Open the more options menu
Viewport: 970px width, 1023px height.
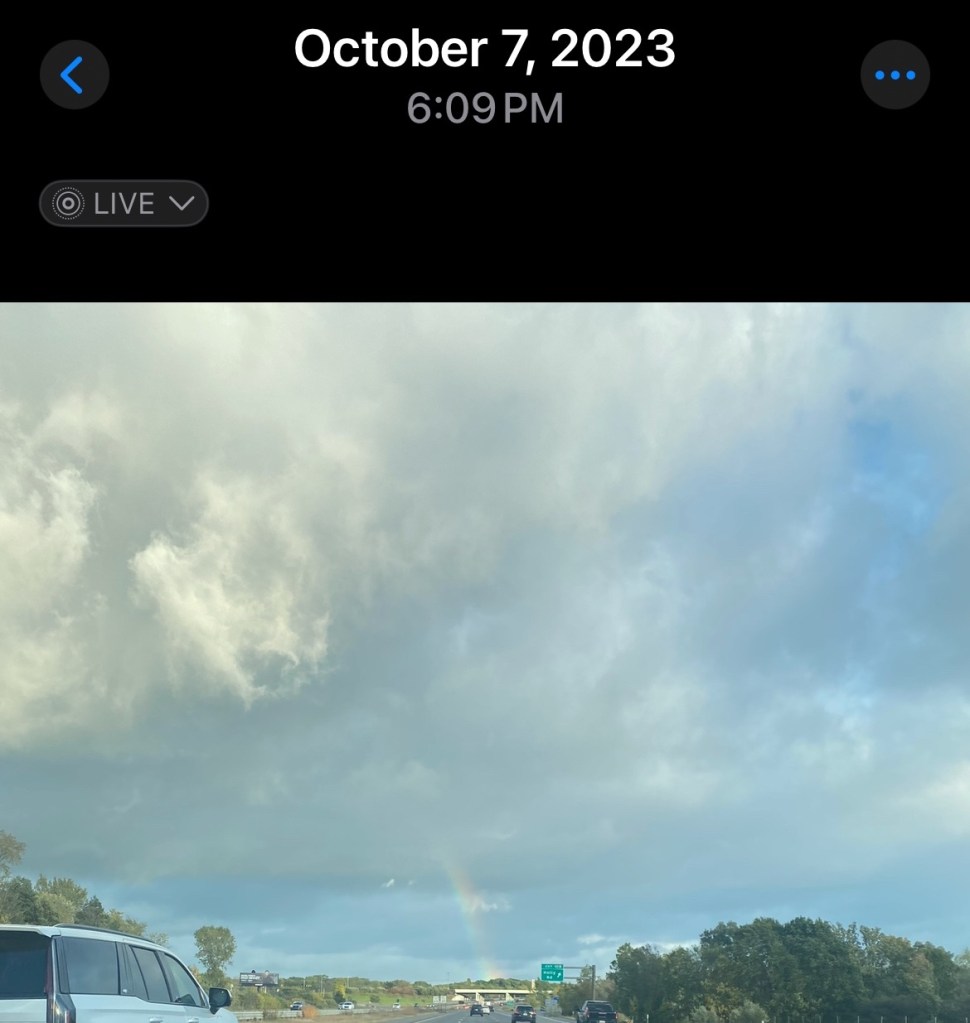click(x=894, y=75)
